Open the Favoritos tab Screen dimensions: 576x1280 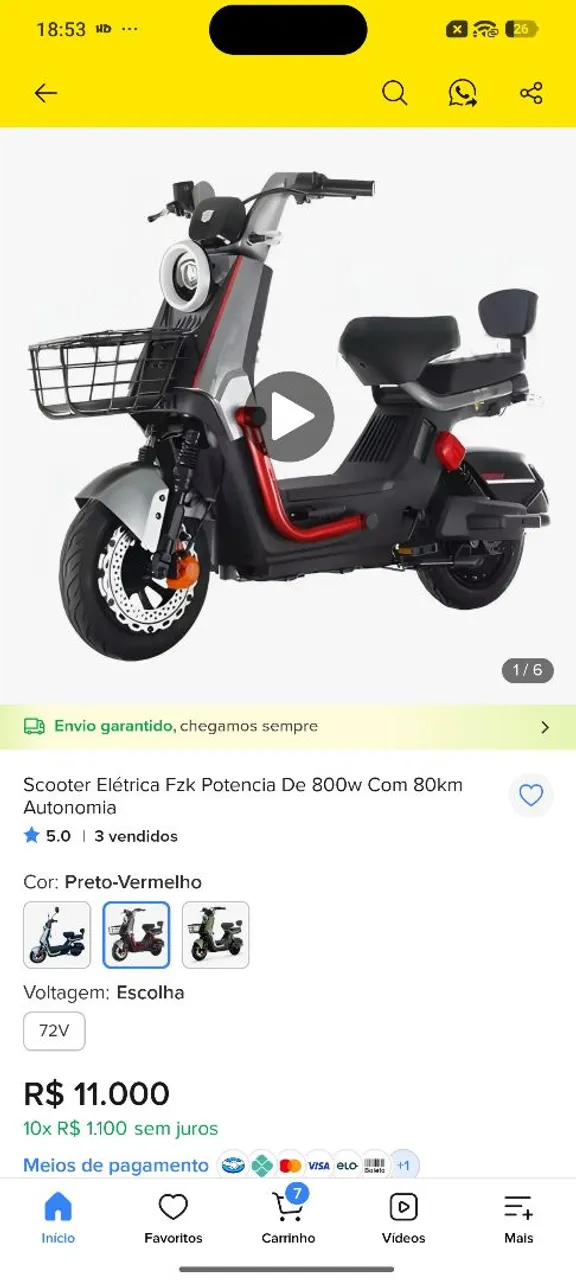coord(173,1218)
